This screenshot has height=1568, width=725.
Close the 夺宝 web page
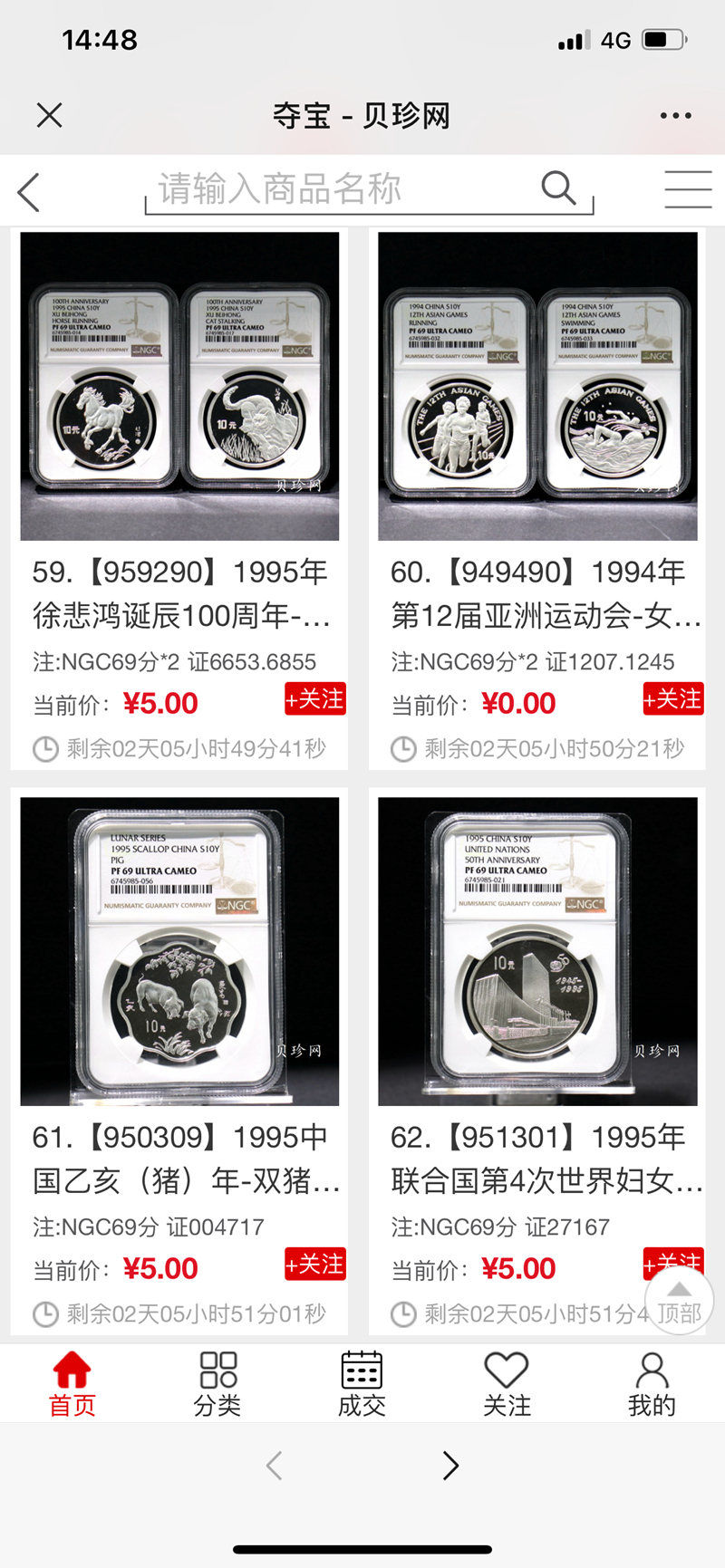49,115
